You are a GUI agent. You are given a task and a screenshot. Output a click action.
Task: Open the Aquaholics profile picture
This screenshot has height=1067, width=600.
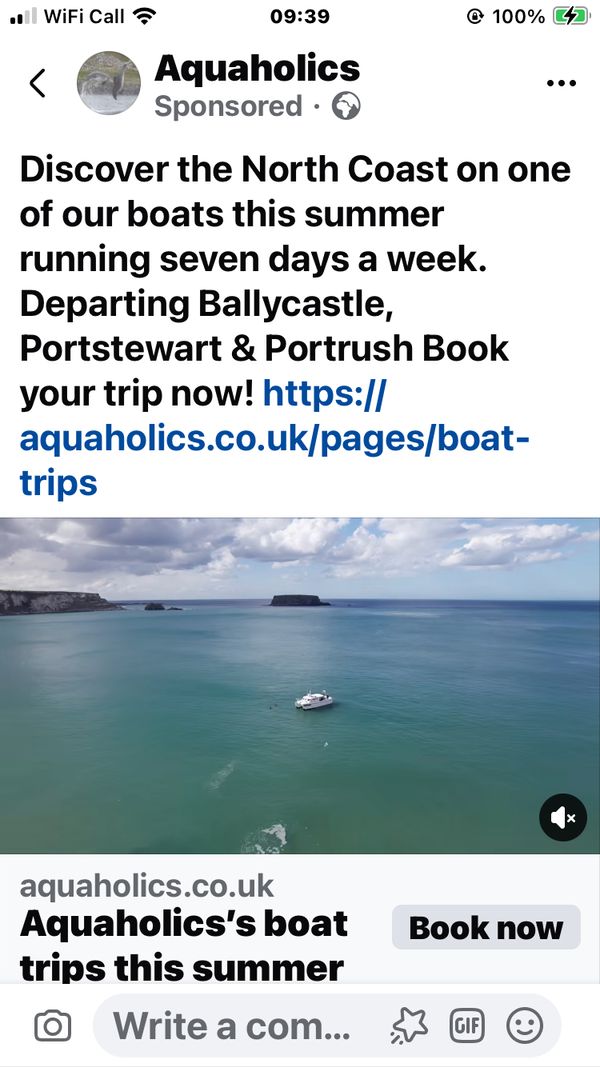click(x=109, y=83)
